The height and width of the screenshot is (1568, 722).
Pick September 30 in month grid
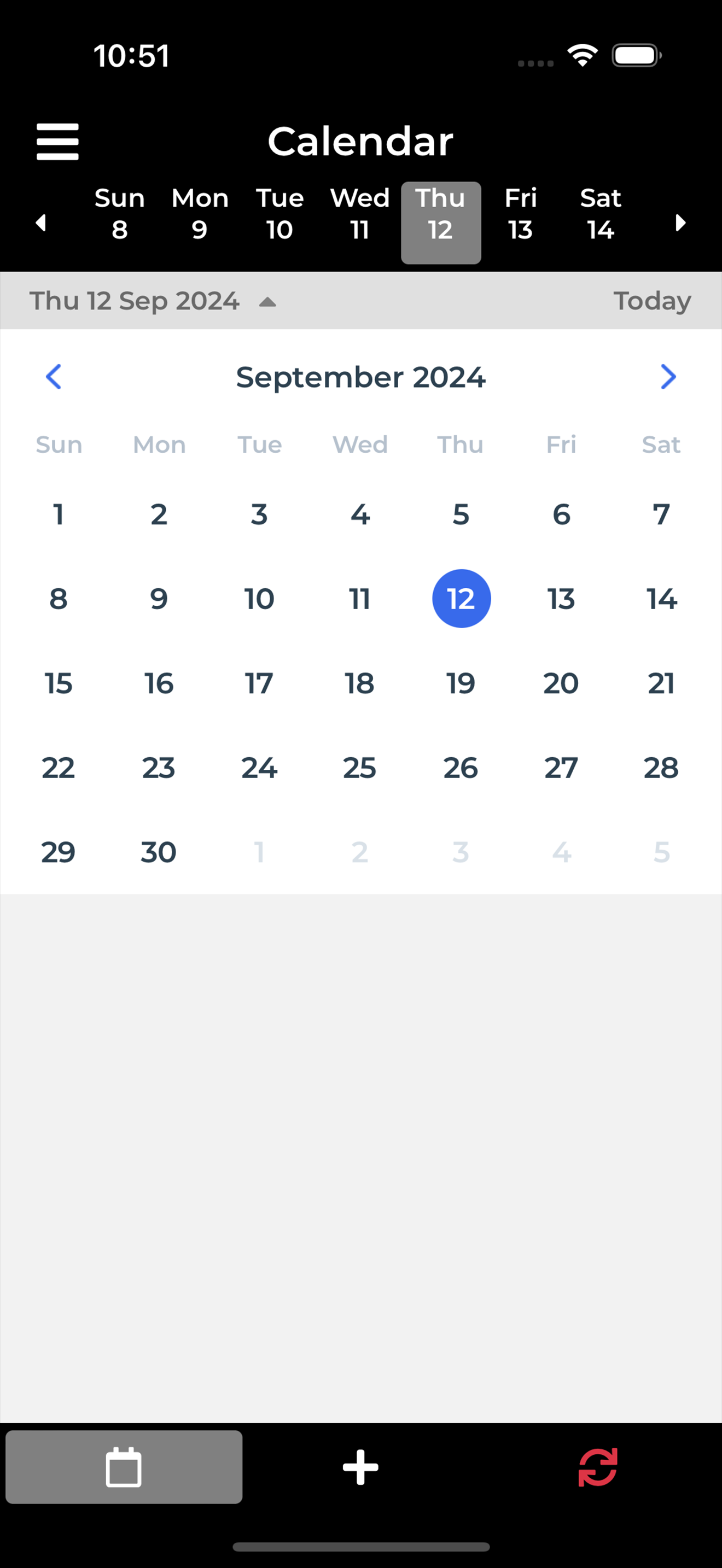point(158,852)
